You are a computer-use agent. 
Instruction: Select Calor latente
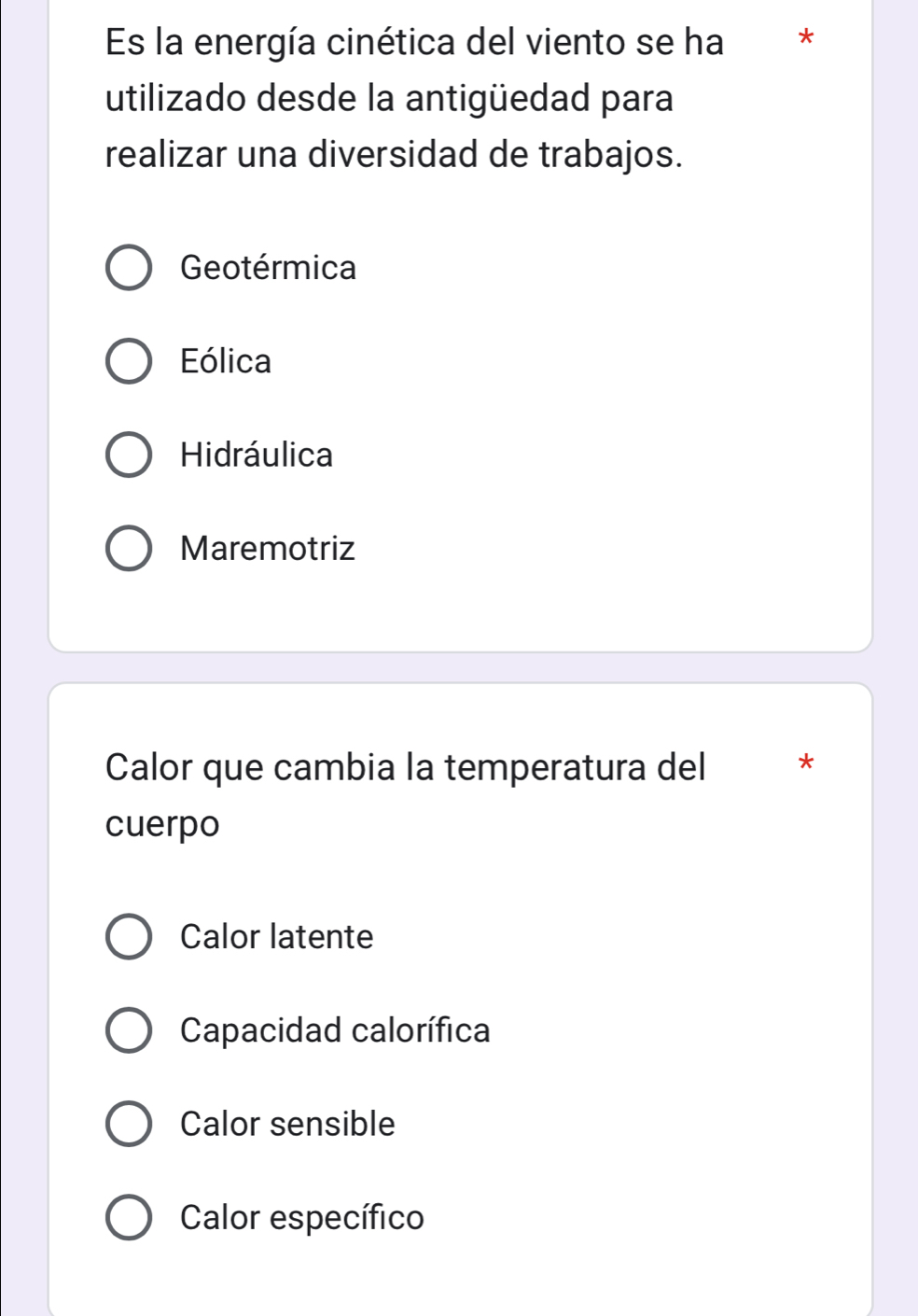129,937
